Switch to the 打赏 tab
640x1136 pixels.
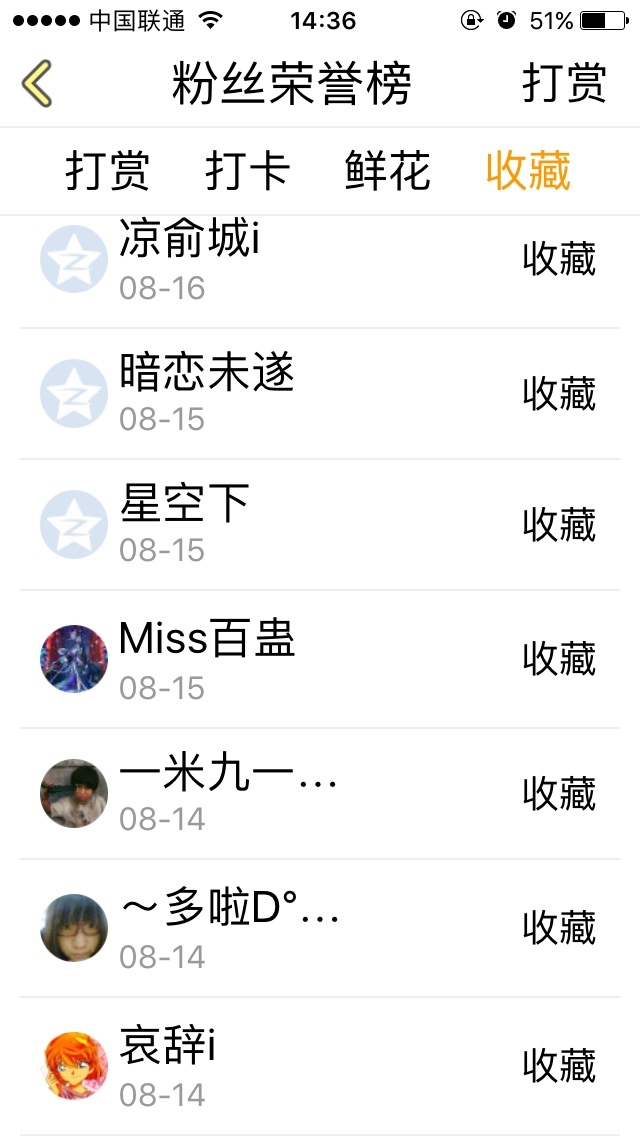(107, 171)
